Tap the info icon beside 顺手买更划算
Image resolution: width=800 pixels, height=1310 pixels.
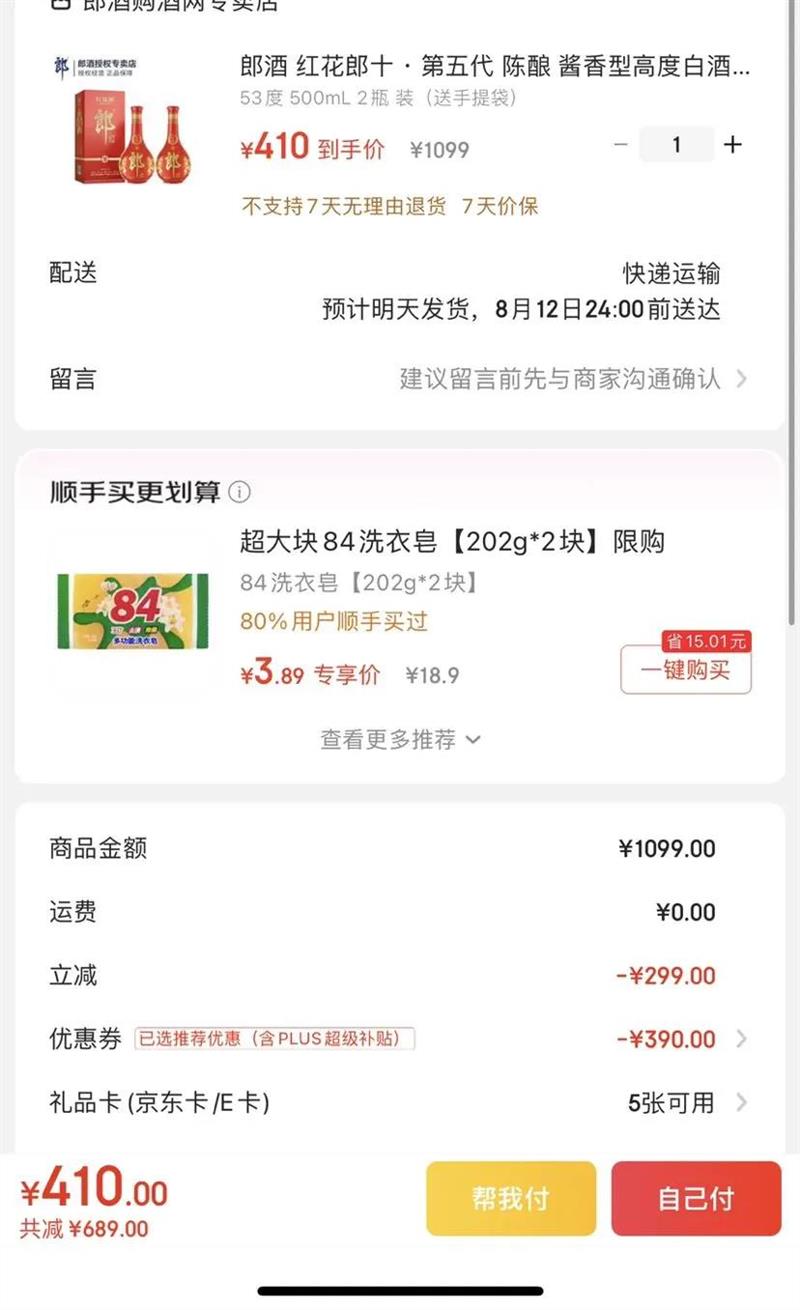click(x=239, y=492)
